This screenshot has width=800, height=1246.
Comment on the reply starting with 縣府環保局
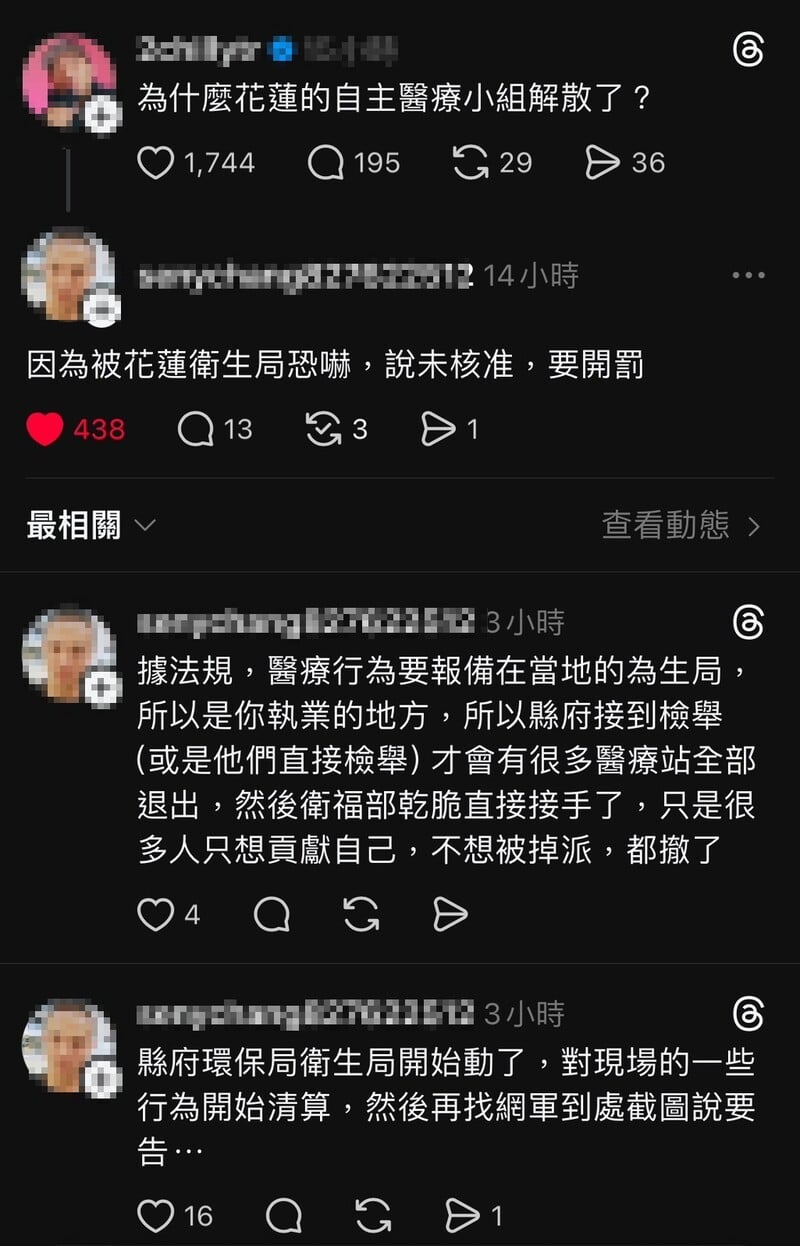click(284, 1215)
